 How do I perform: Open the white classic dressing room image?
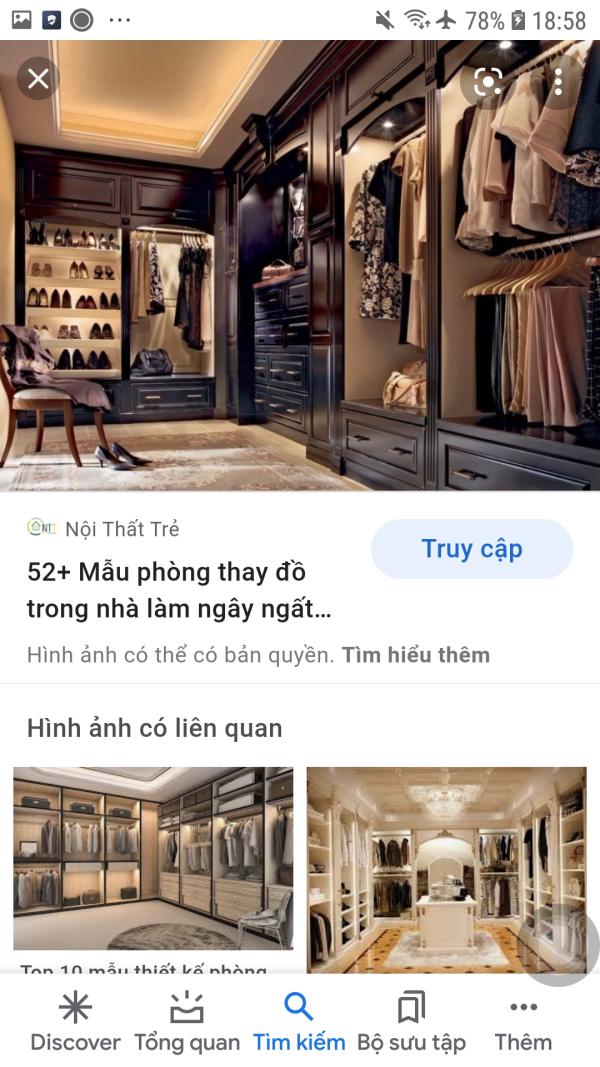[446, 870]
